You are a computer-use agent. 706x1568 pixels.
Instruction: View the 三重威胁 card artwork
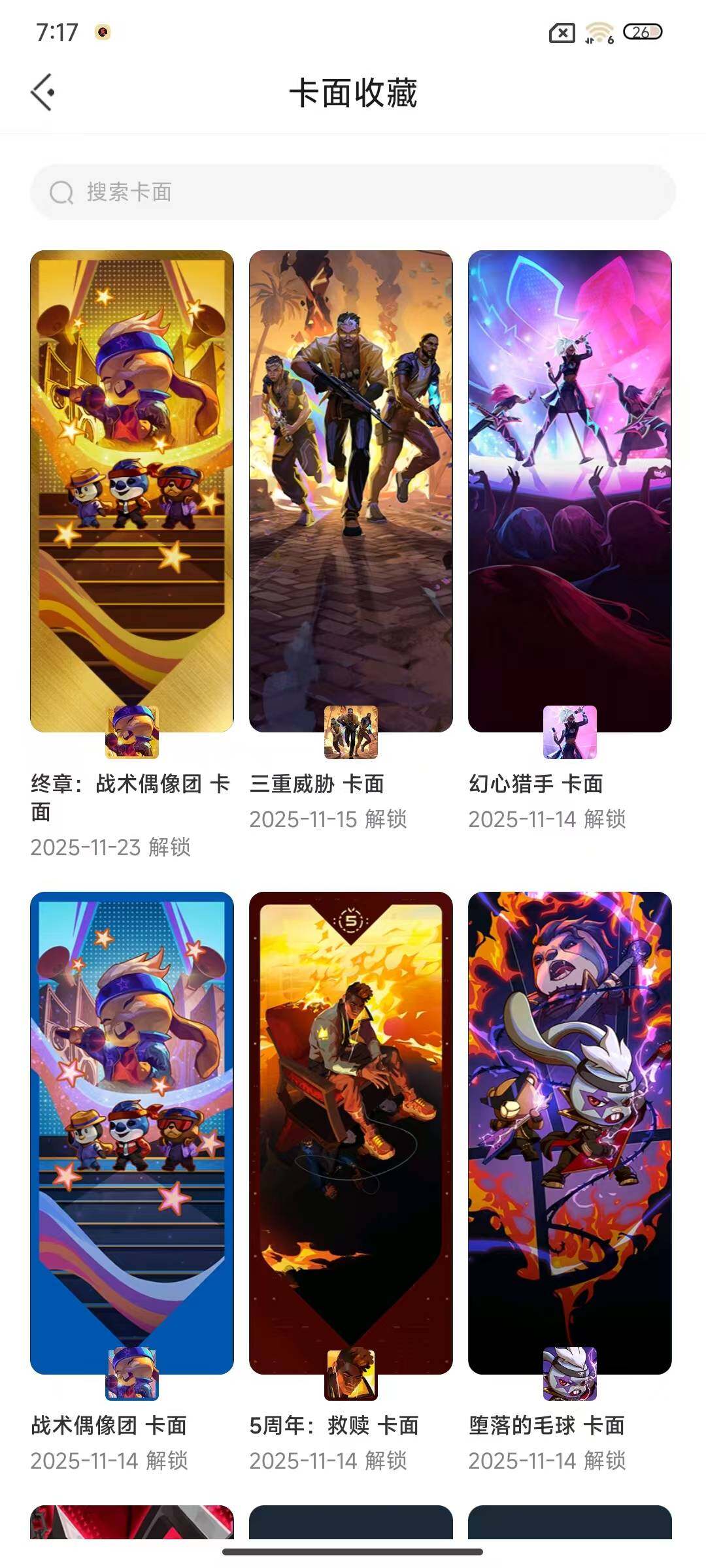pyautogui.click(x=350, y=490)
